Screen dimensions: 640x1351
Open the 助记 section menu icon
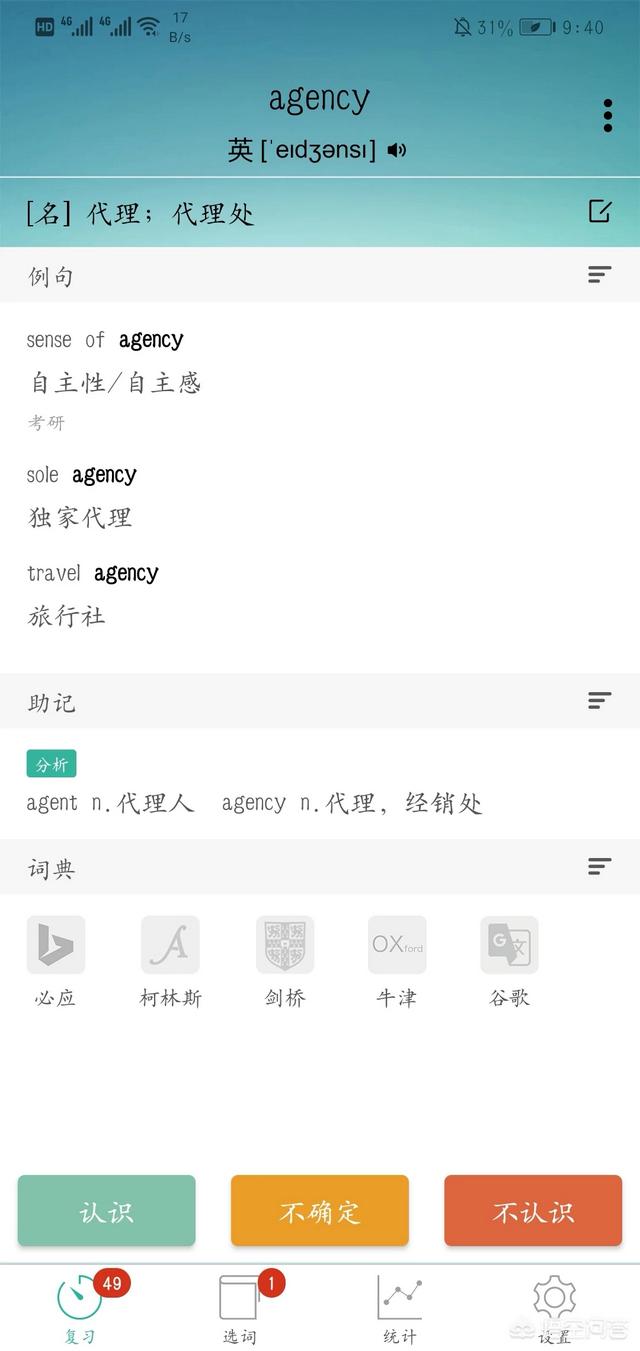coord(599,700)
